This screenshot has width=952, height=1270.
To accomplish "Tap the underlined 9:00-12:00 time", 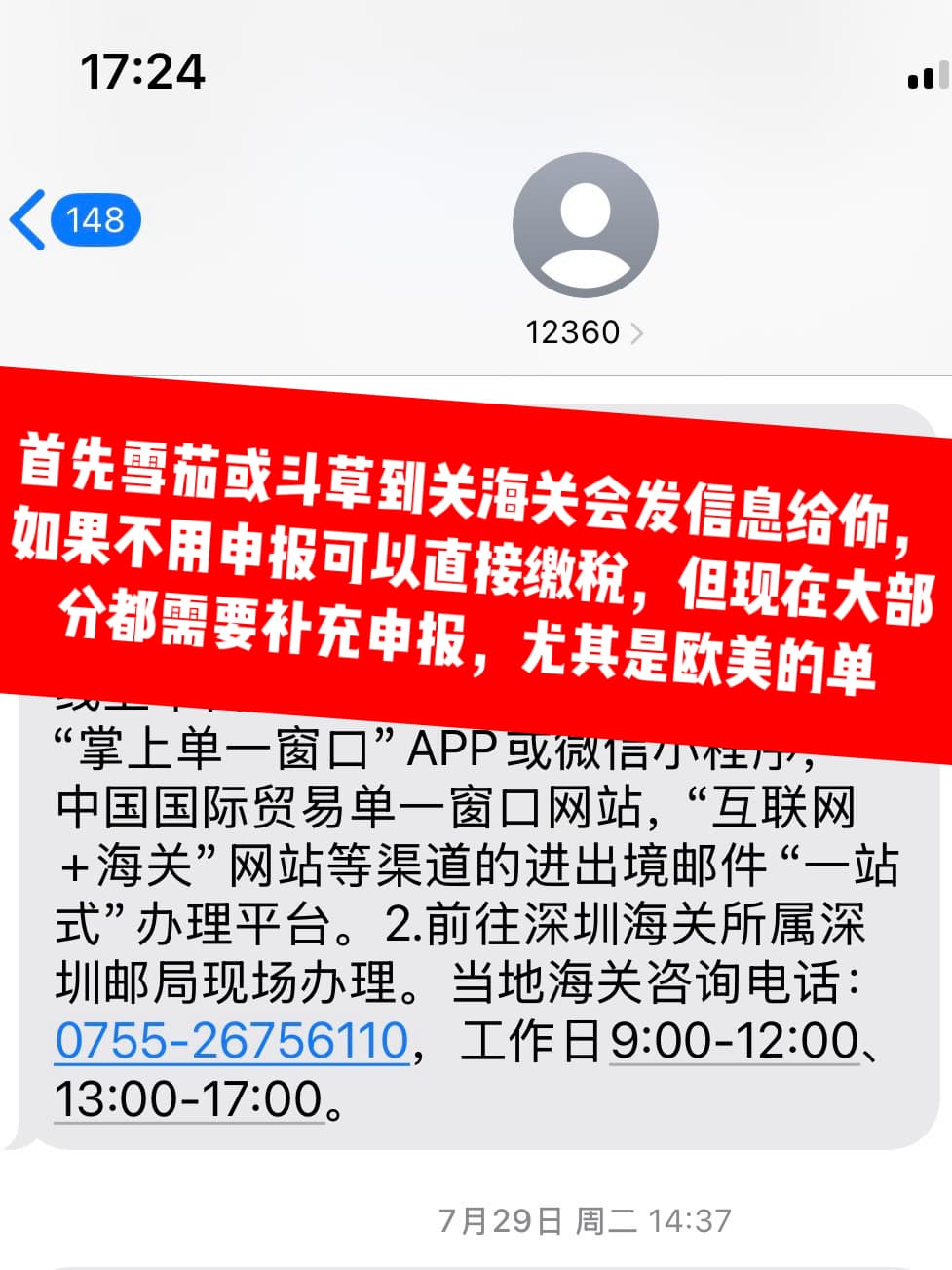I will [x=734, y=1040].
